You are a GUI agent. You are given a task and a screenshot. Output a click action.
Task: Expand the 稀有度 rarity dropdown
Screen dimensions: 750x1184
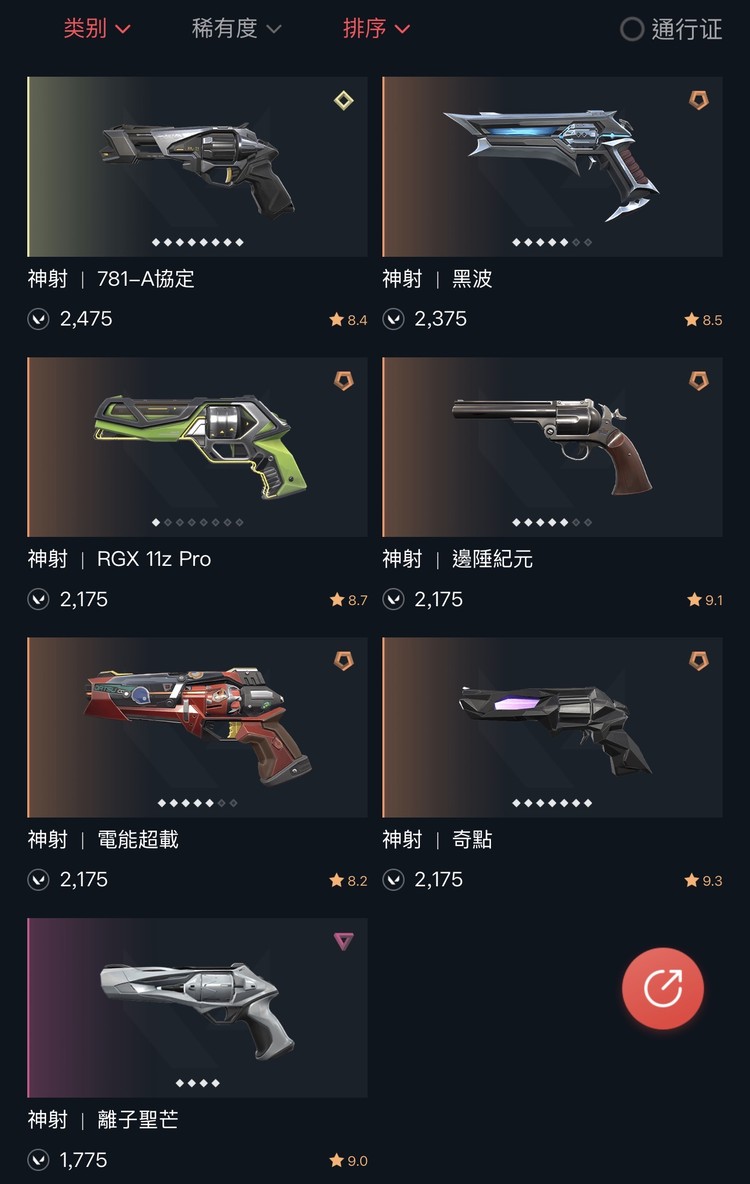[x=232, y=30]
